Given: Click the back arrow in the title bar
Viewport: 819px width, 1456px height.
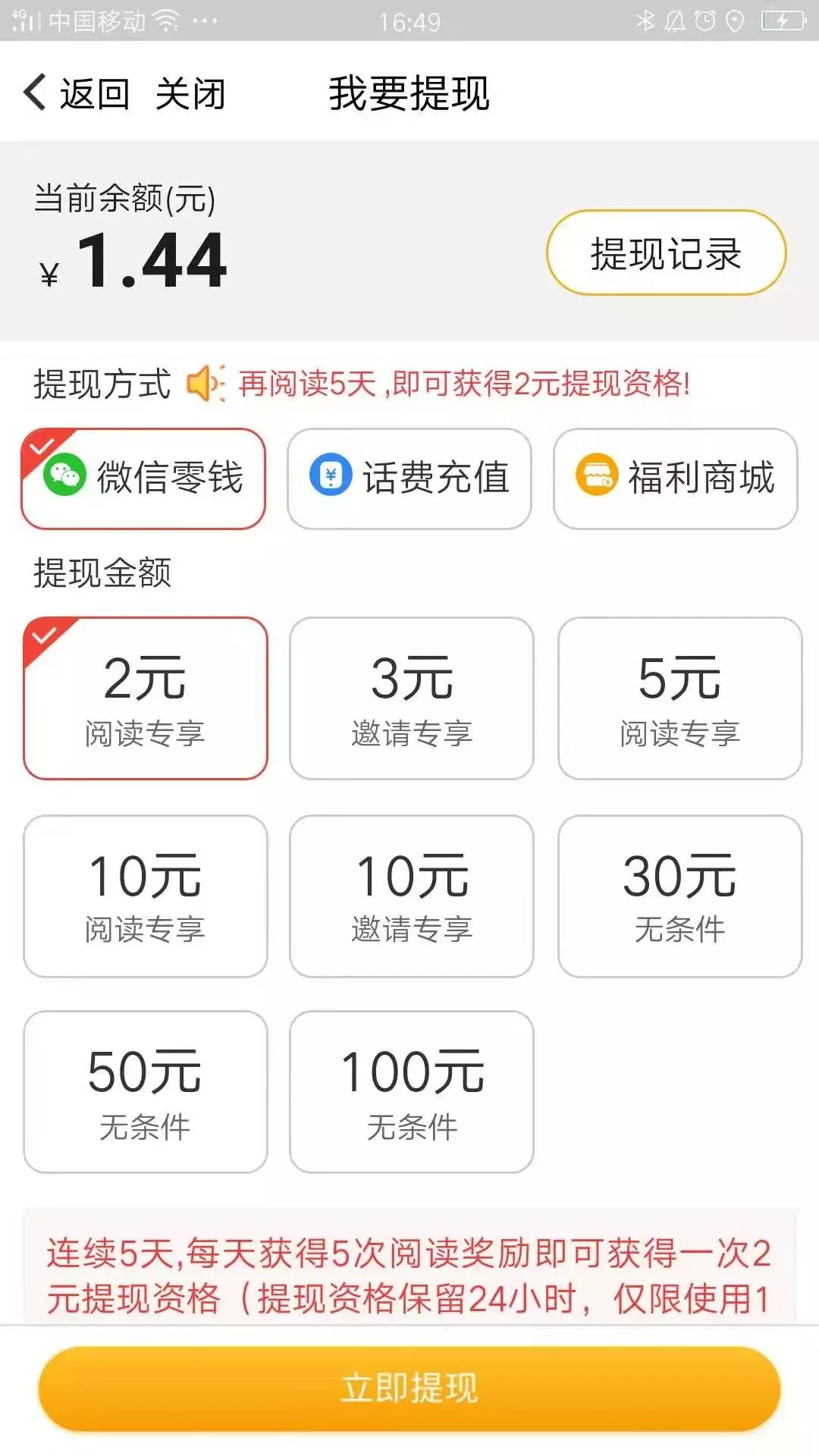Looking at the screenshot, I should point(32,93).
